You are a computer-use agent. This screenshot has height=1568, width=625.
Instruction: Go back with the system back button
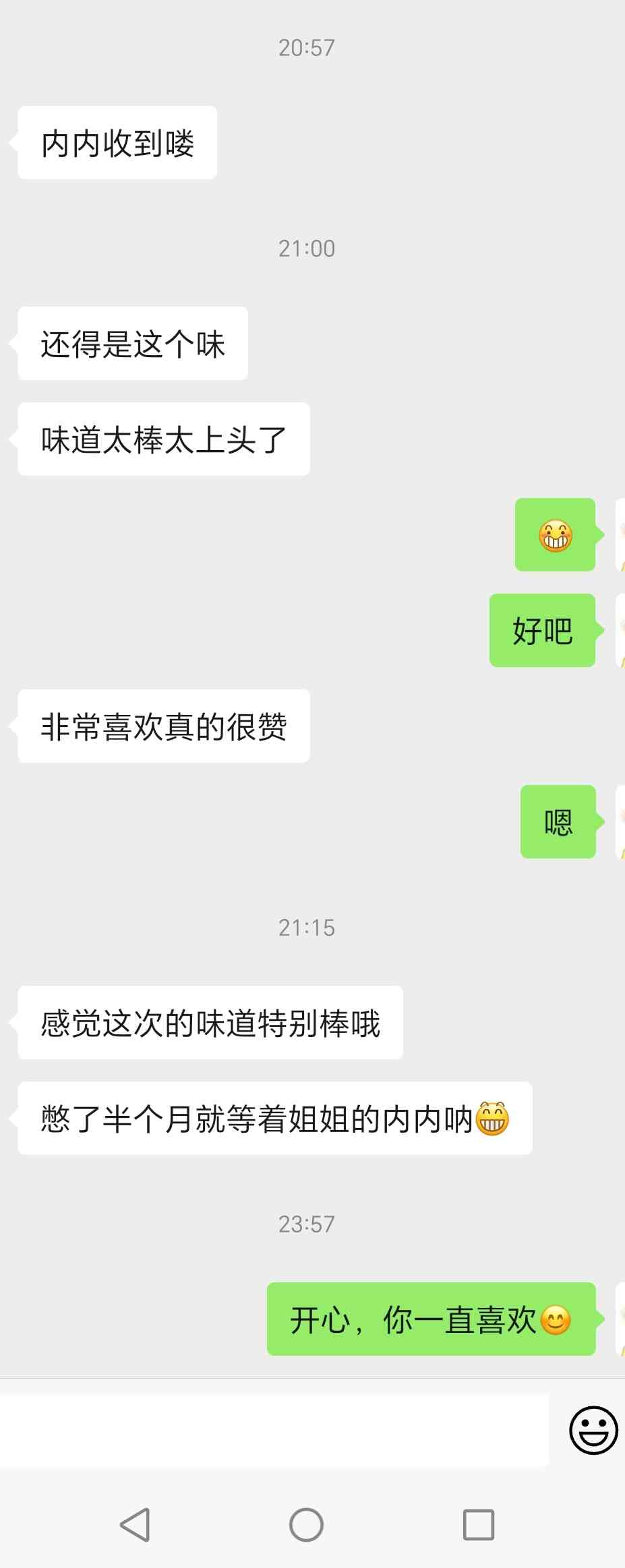[x=135, y=1524]
